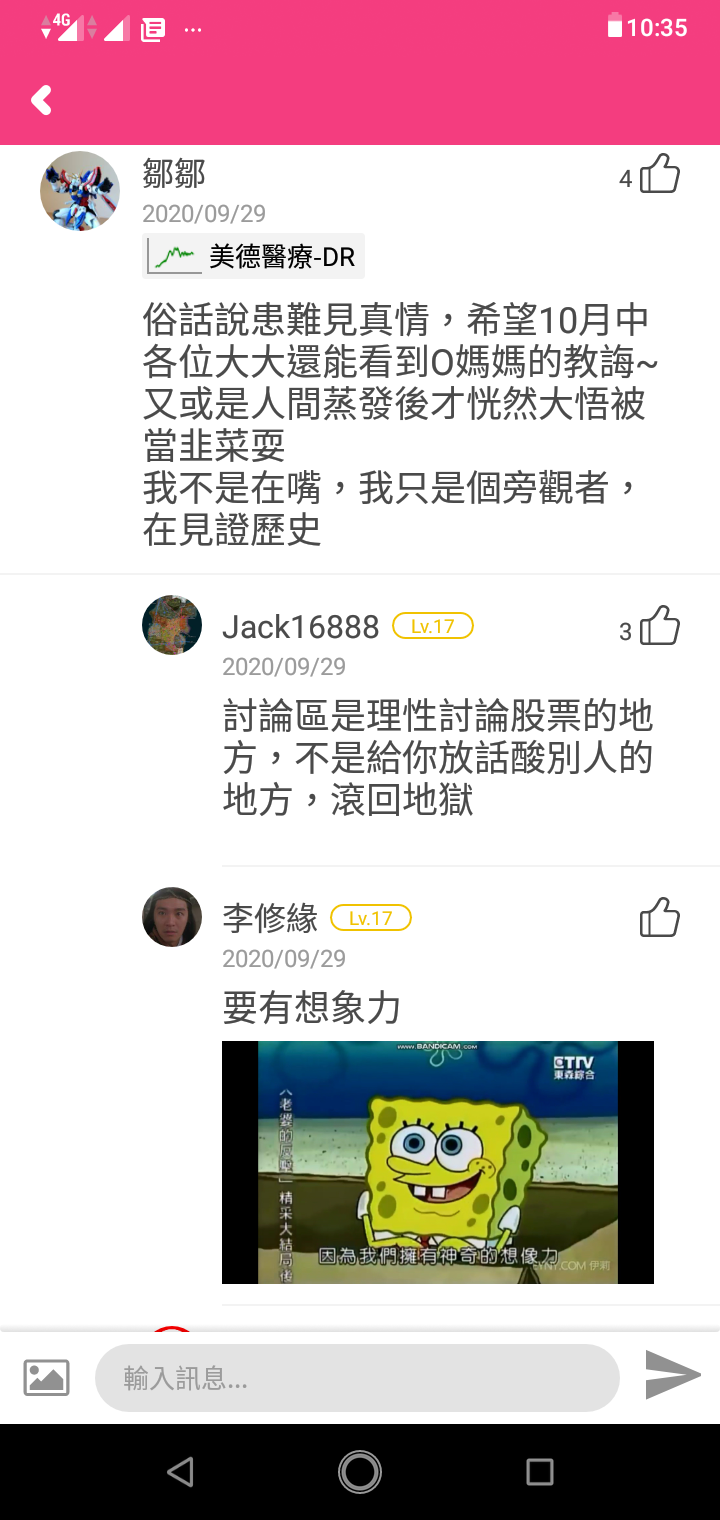Like Jack16888's reply
The image size is (720, 1520).
click(x=659, y=627)
